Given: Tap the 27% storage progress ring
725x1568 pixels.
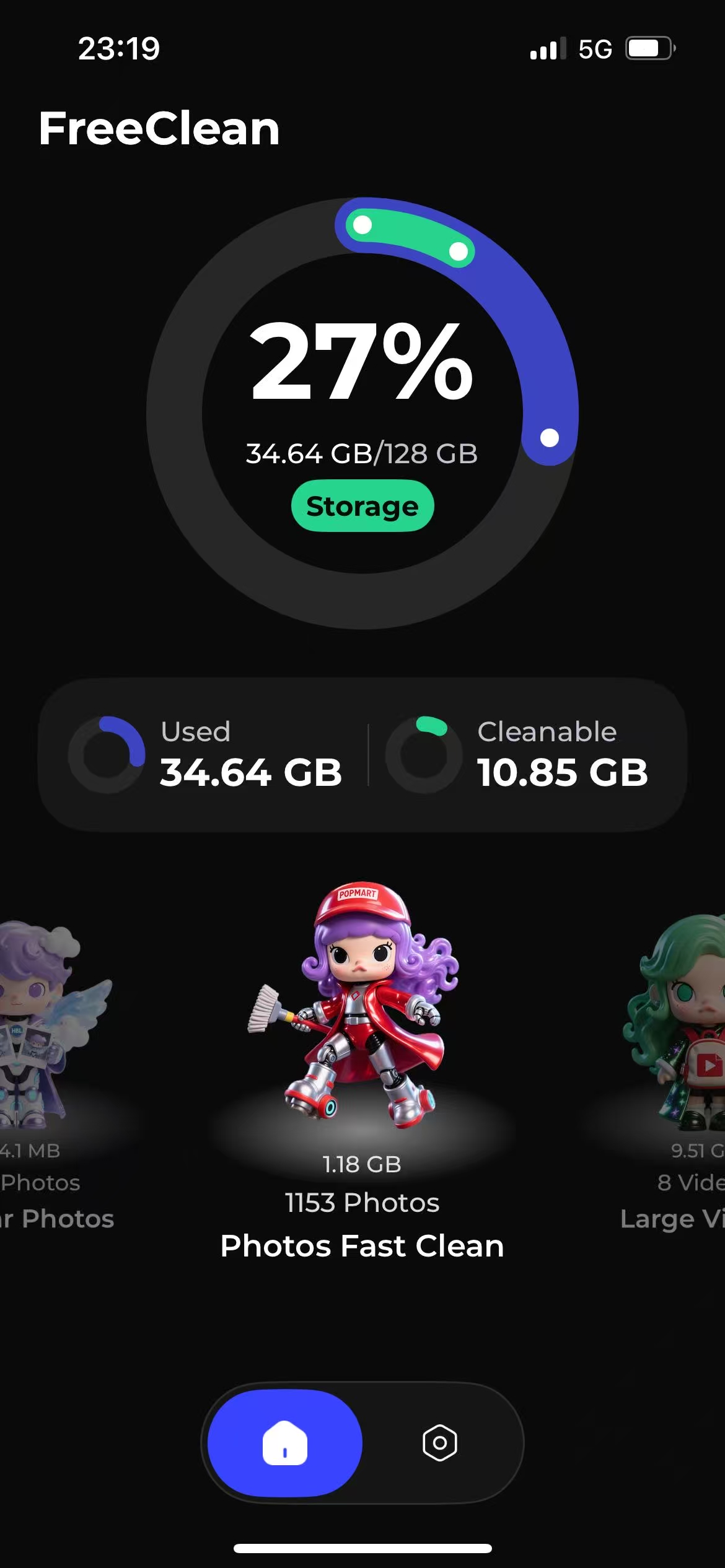Looking at the screenshot, I should (x=362, y=361).
